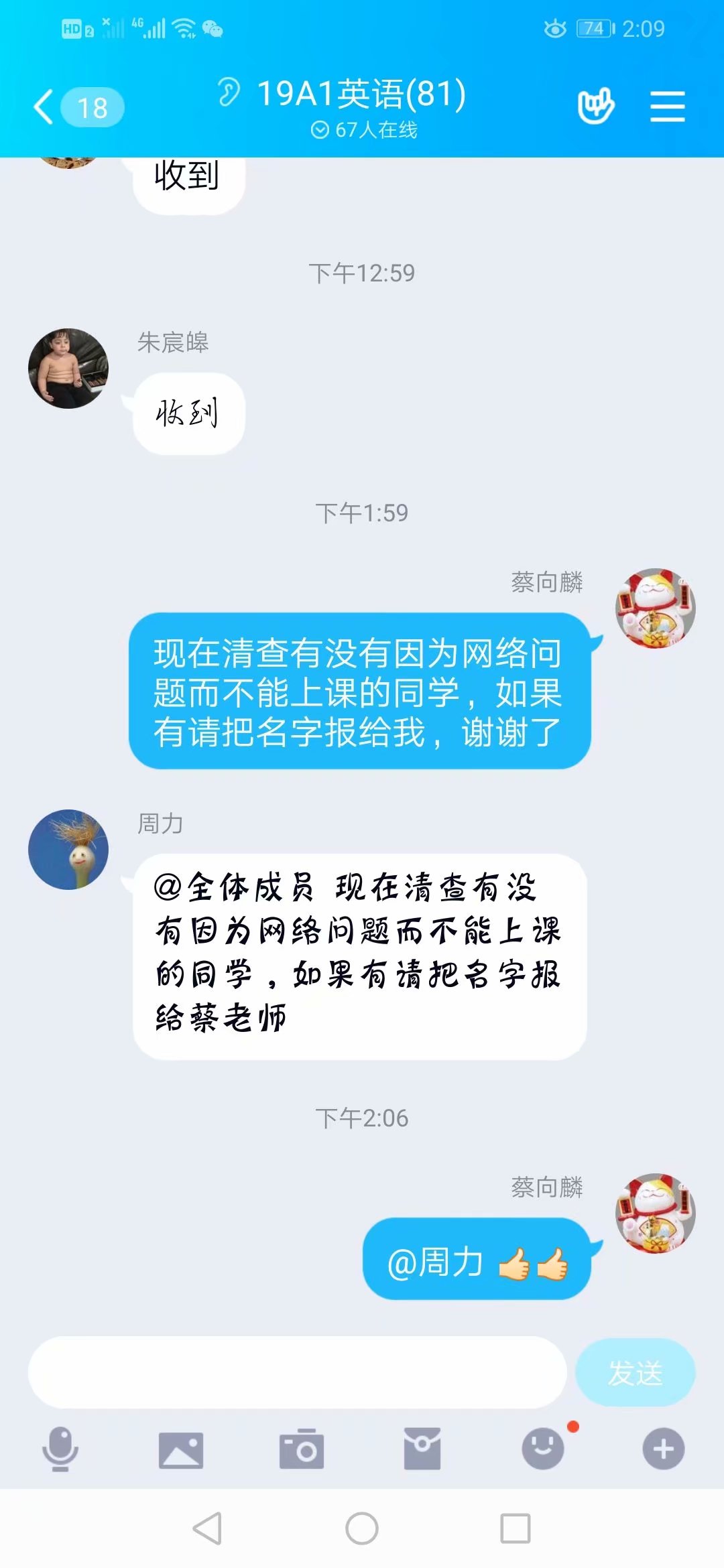Open the photo gallery picker
724x1568 pixels.
tap(181, 1450)
